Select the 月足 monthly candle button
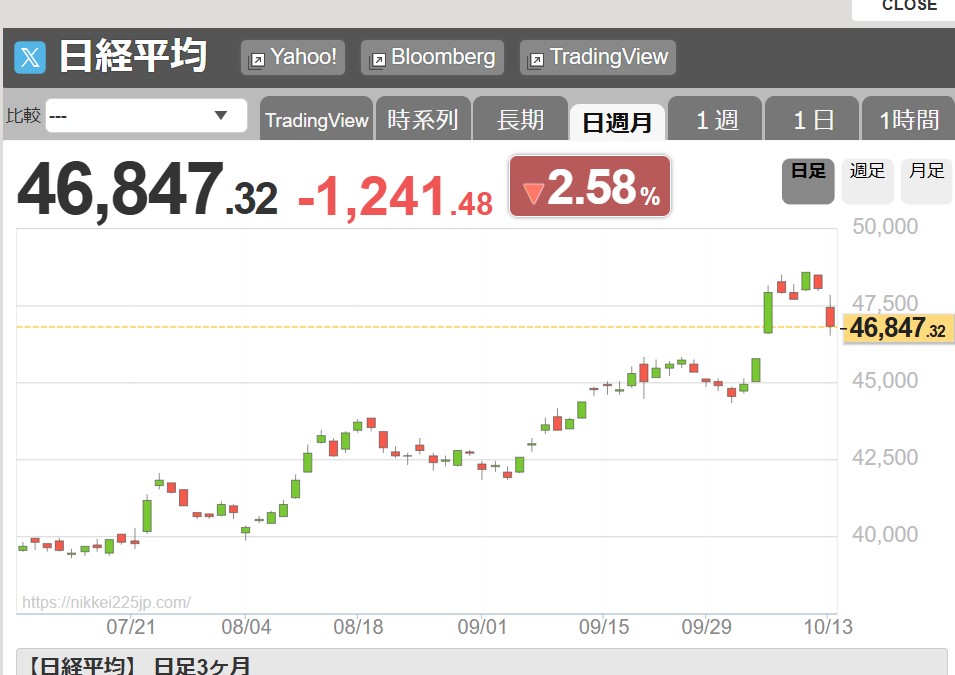 [926, 180]
